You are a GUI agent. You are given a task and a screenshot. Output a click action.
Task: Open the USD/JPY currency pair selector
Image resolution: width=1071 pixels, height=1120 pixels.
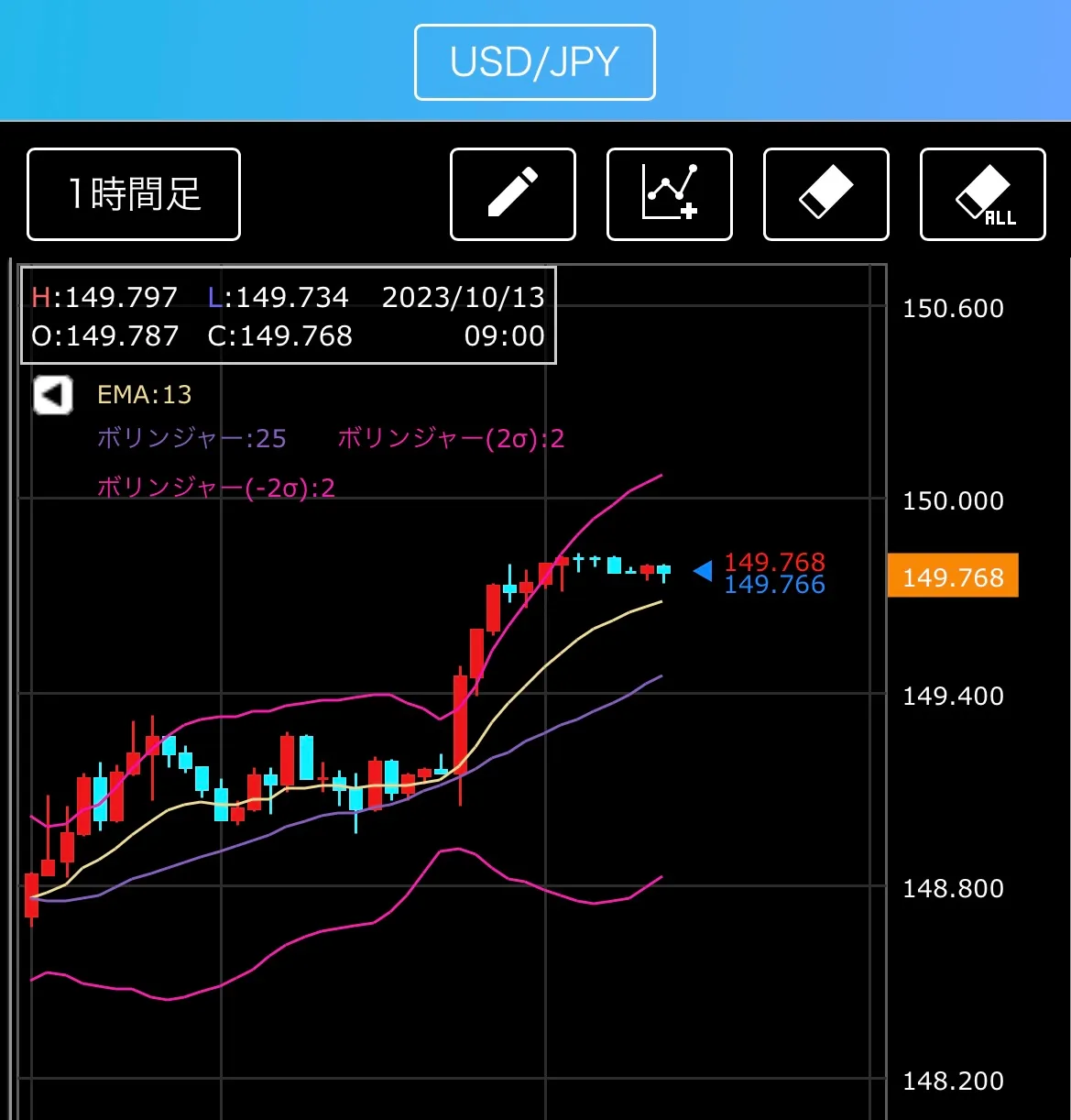pyautogui.click(x=534, y=62)
